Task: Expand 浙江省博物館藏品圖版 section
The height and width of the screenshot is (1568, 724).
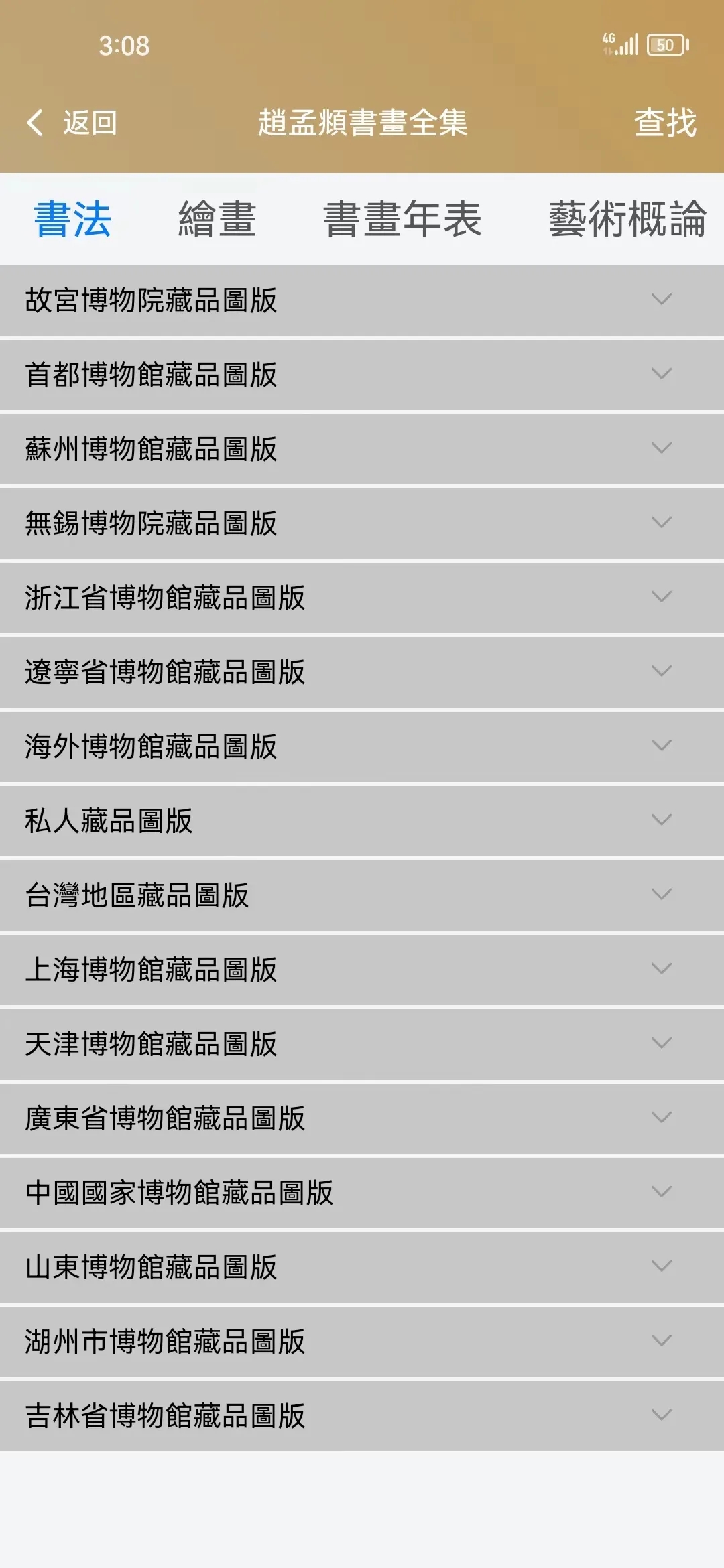Action: pyautogui.click(x=362, y=598)
